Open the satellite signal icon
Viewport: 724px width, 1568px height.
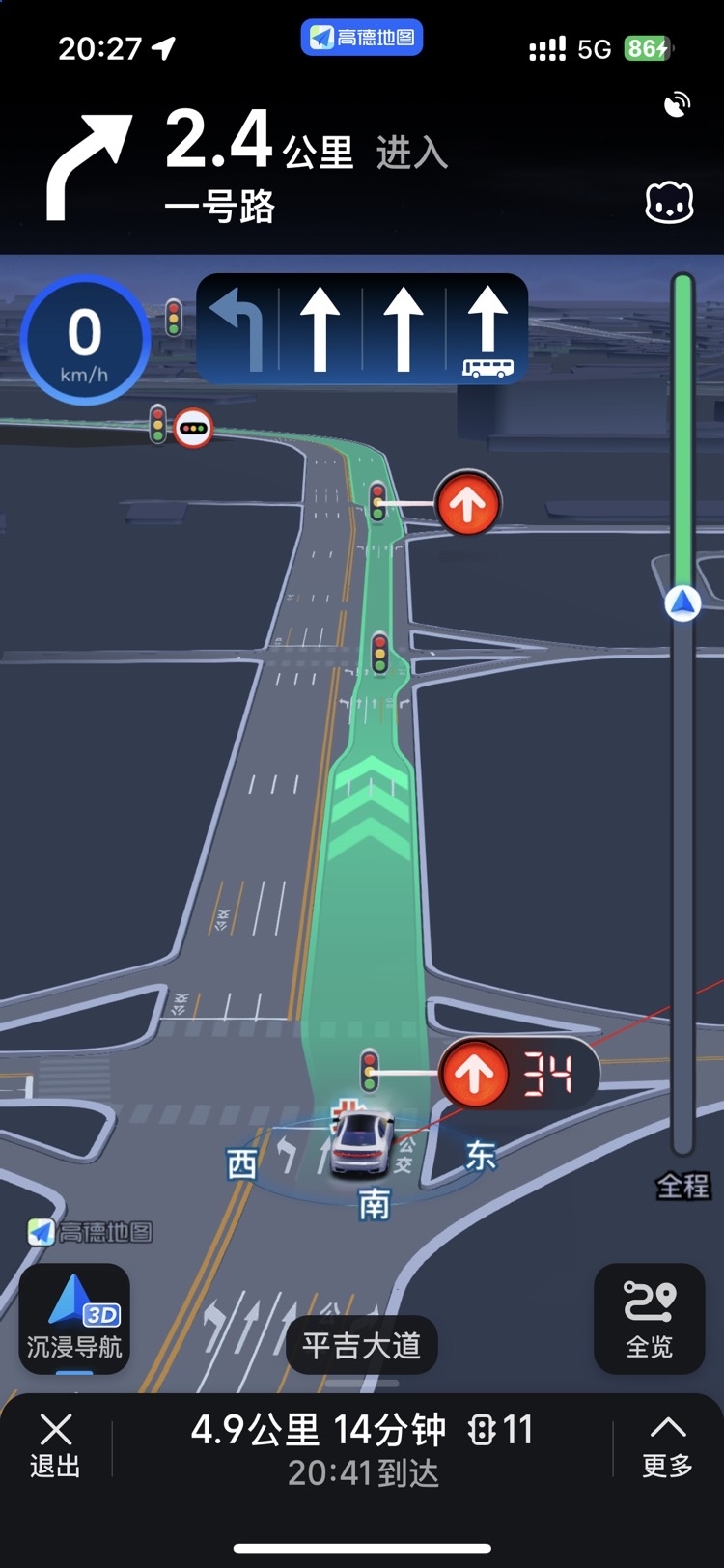[x=678, y=104]
